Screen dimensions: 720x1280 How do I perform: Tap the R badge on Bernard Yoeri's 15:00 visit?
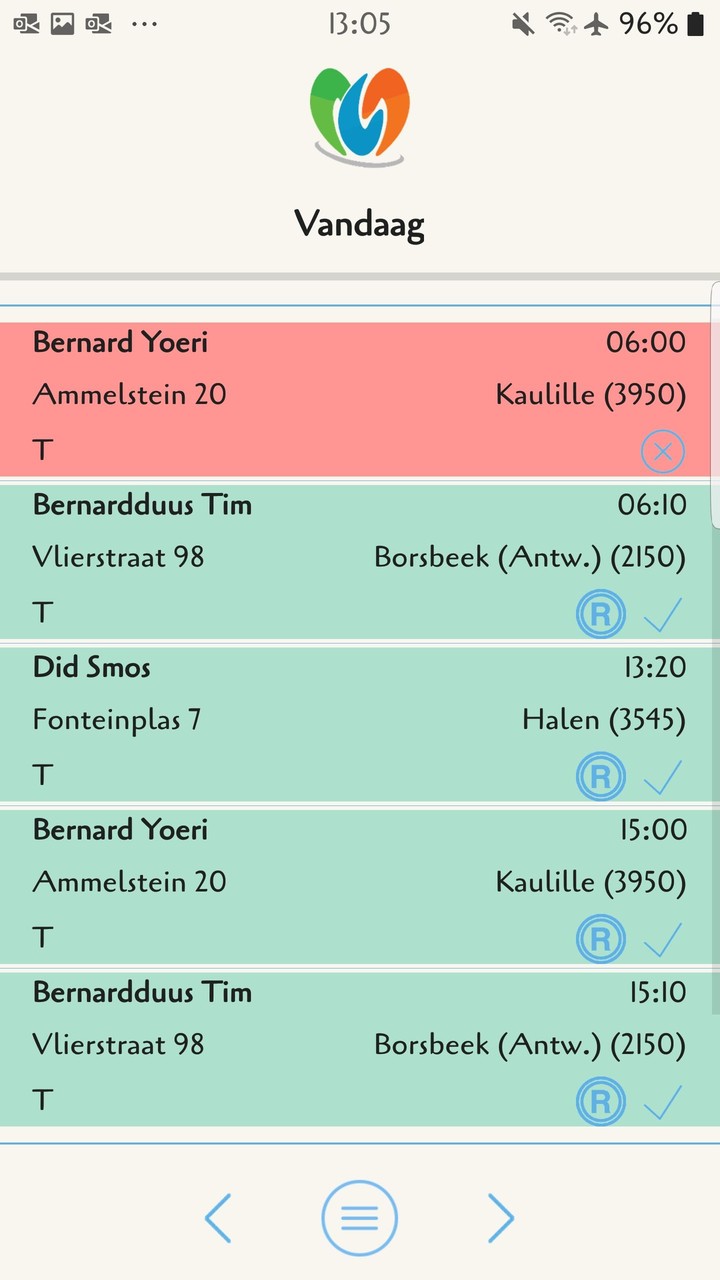pyautogui.click(x=601, y=939)
